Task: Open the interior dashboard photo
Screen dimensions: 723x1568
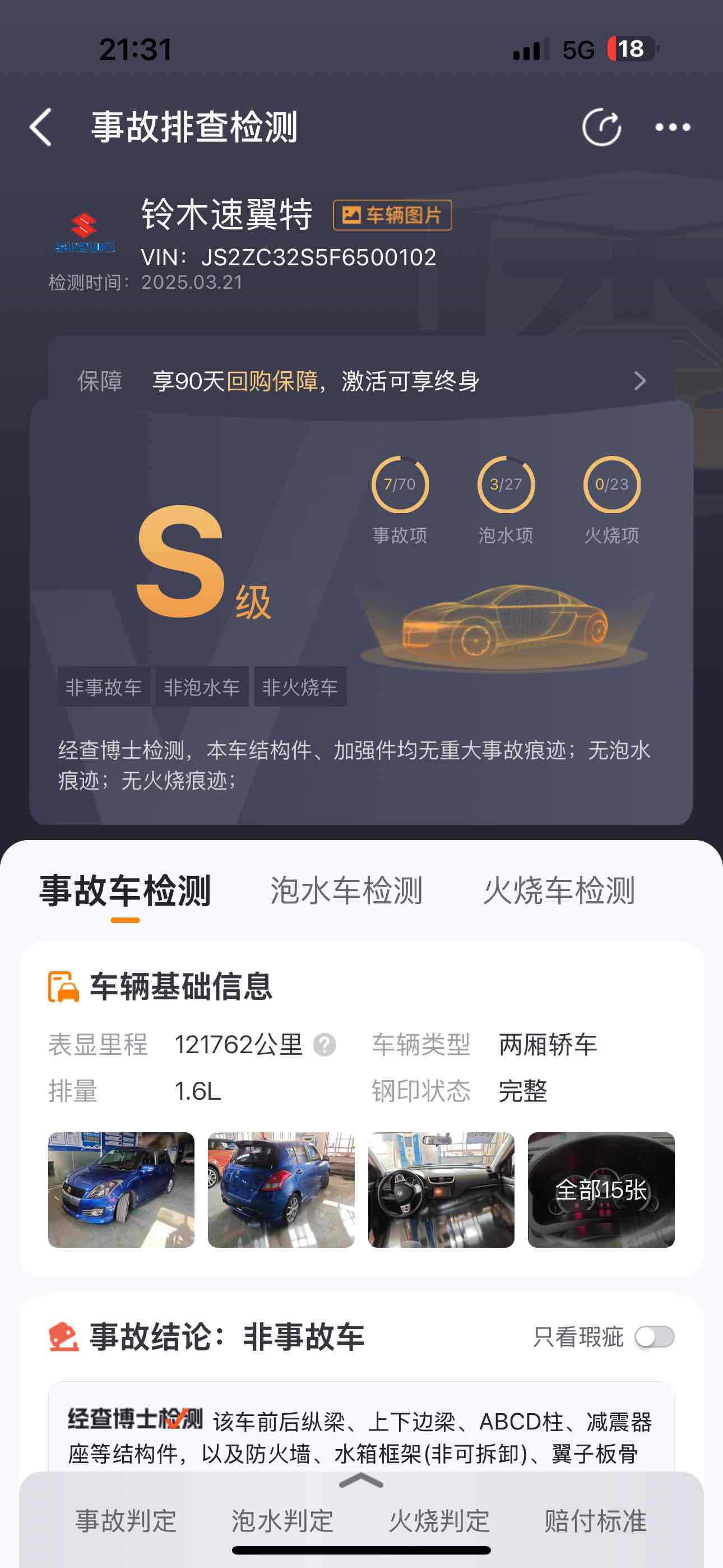Action: 441,1189
